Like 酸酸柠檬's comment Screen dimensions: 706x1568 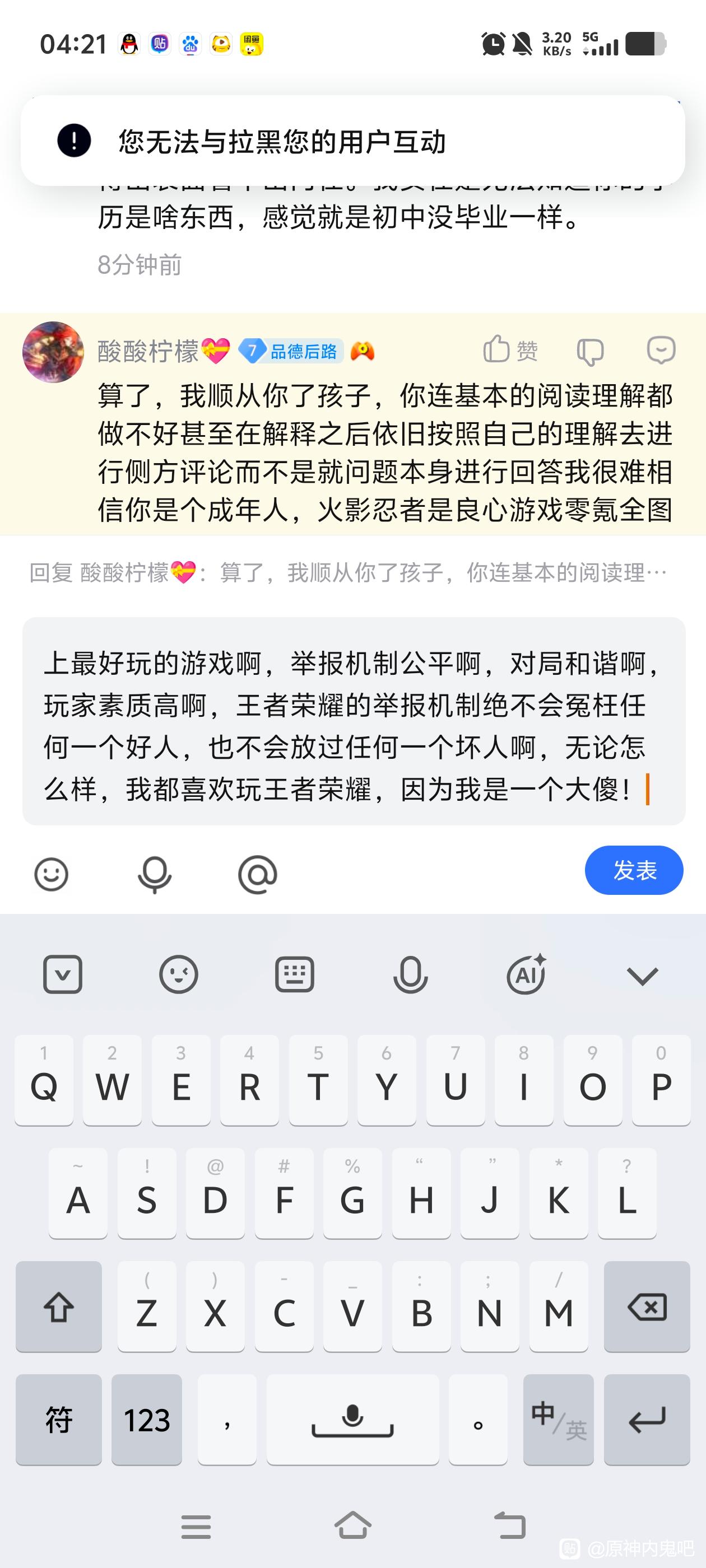click(x=510, y=350)
